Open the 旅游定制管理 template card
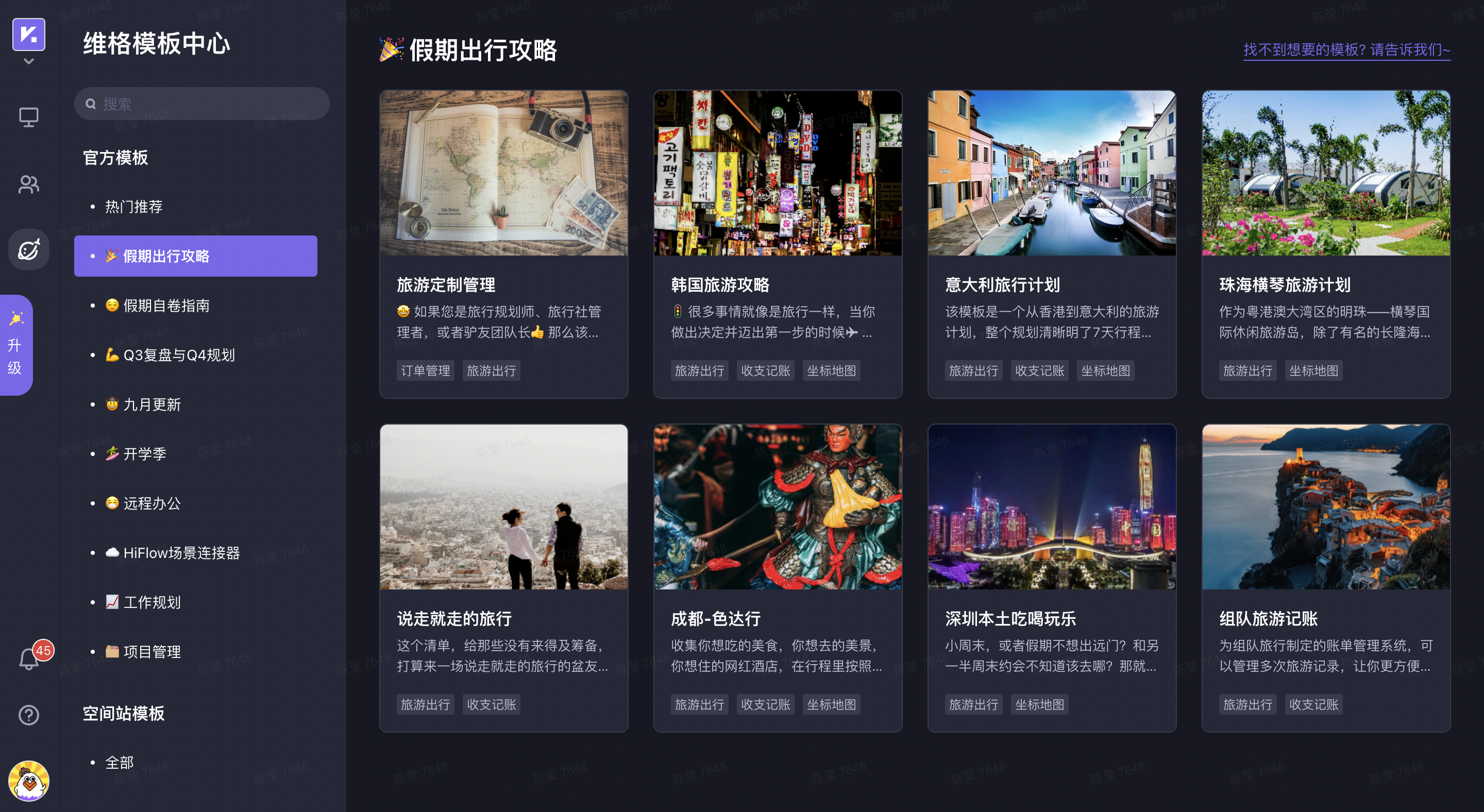 [503, 243]
